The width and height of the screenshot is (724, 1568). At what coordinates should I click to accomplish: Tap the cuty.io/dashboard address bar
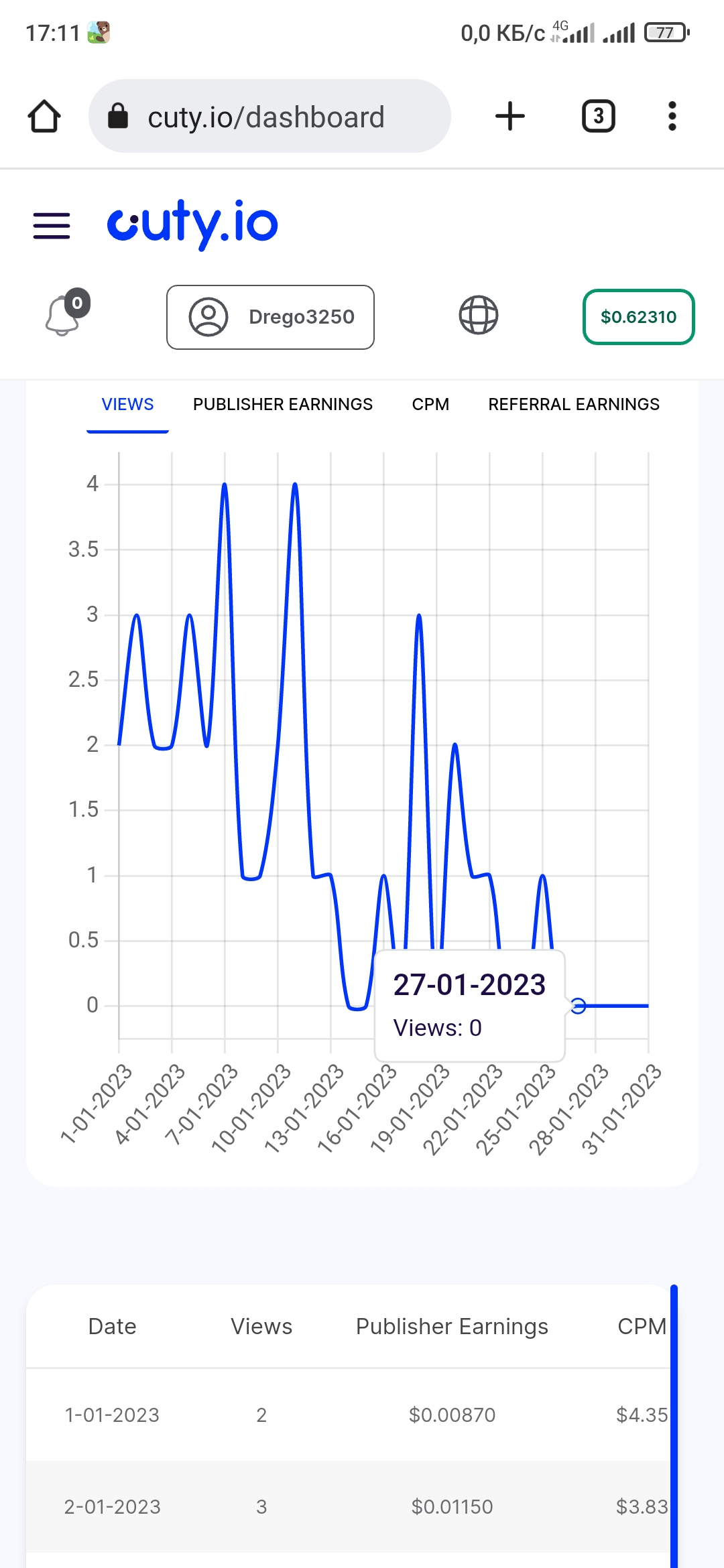[x=269, y=117]
